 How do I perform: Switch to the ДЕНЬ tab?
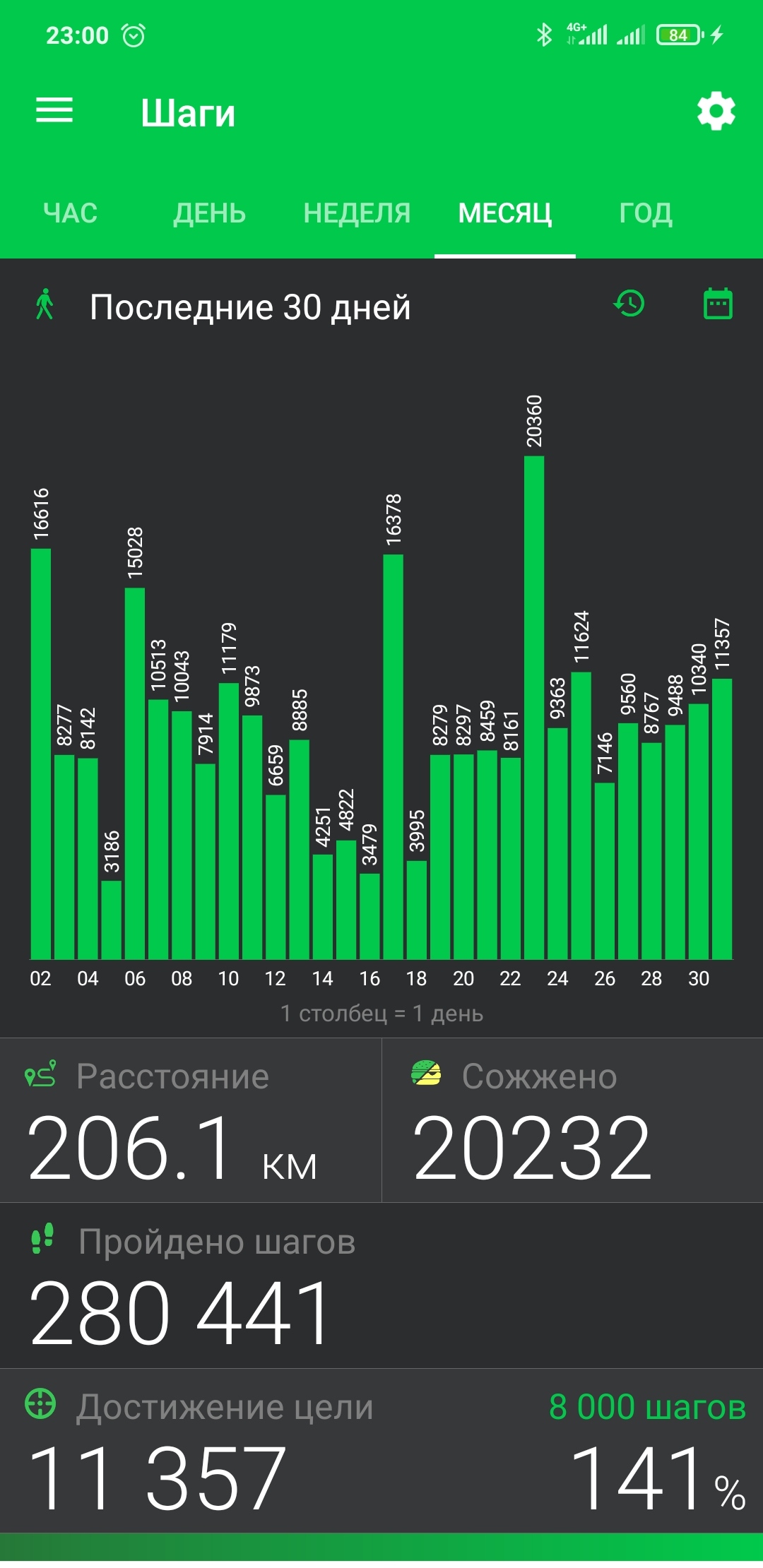point(210,213)
